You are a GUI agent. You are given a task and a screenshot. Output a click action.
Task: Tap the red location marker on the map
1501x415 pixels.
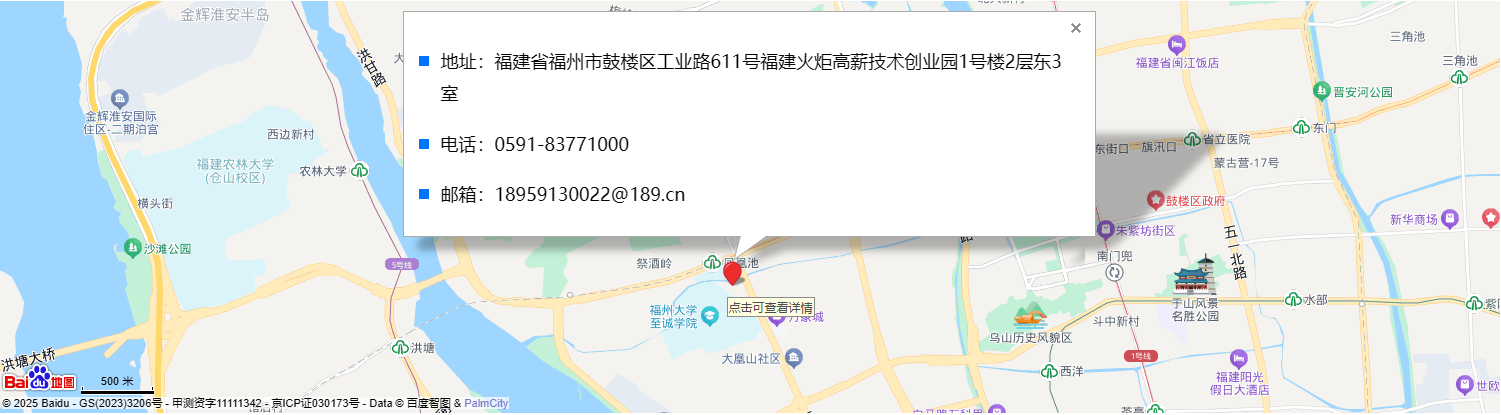tap(732, 274)
